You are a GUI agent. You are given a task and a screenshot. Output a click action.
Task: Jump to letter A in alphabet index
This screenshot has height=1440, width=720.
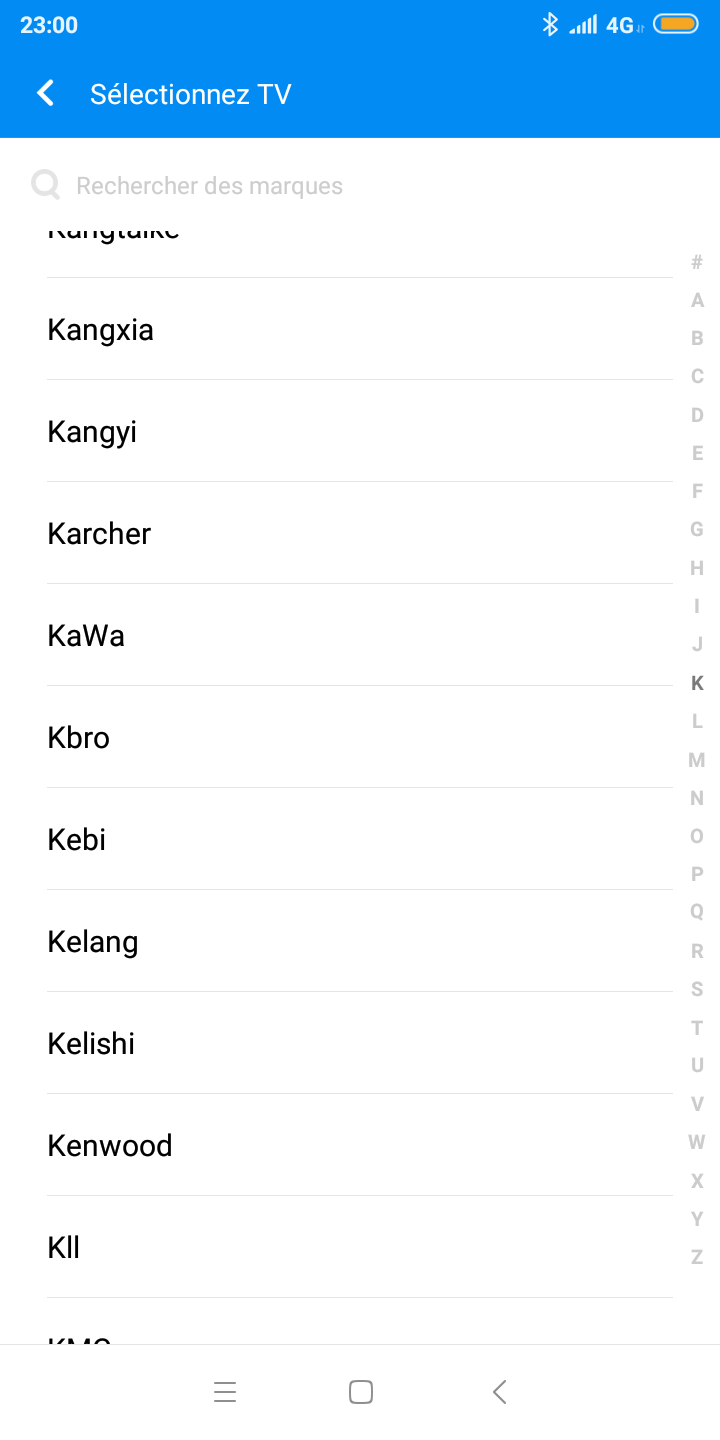pos(697,300)
